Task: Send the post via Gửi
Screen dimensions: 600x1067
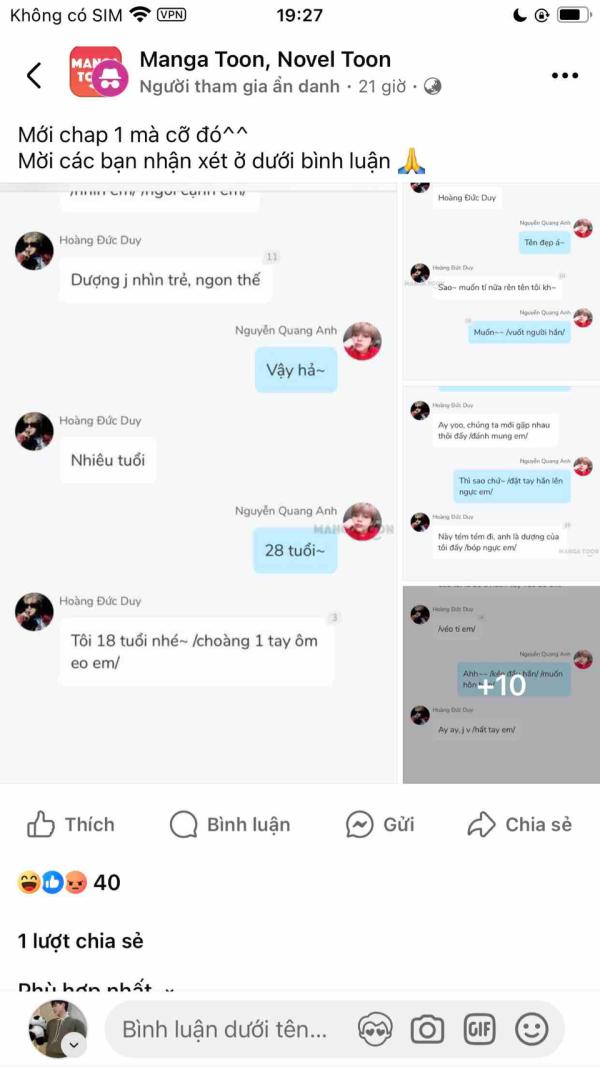Action: [380, 824]
